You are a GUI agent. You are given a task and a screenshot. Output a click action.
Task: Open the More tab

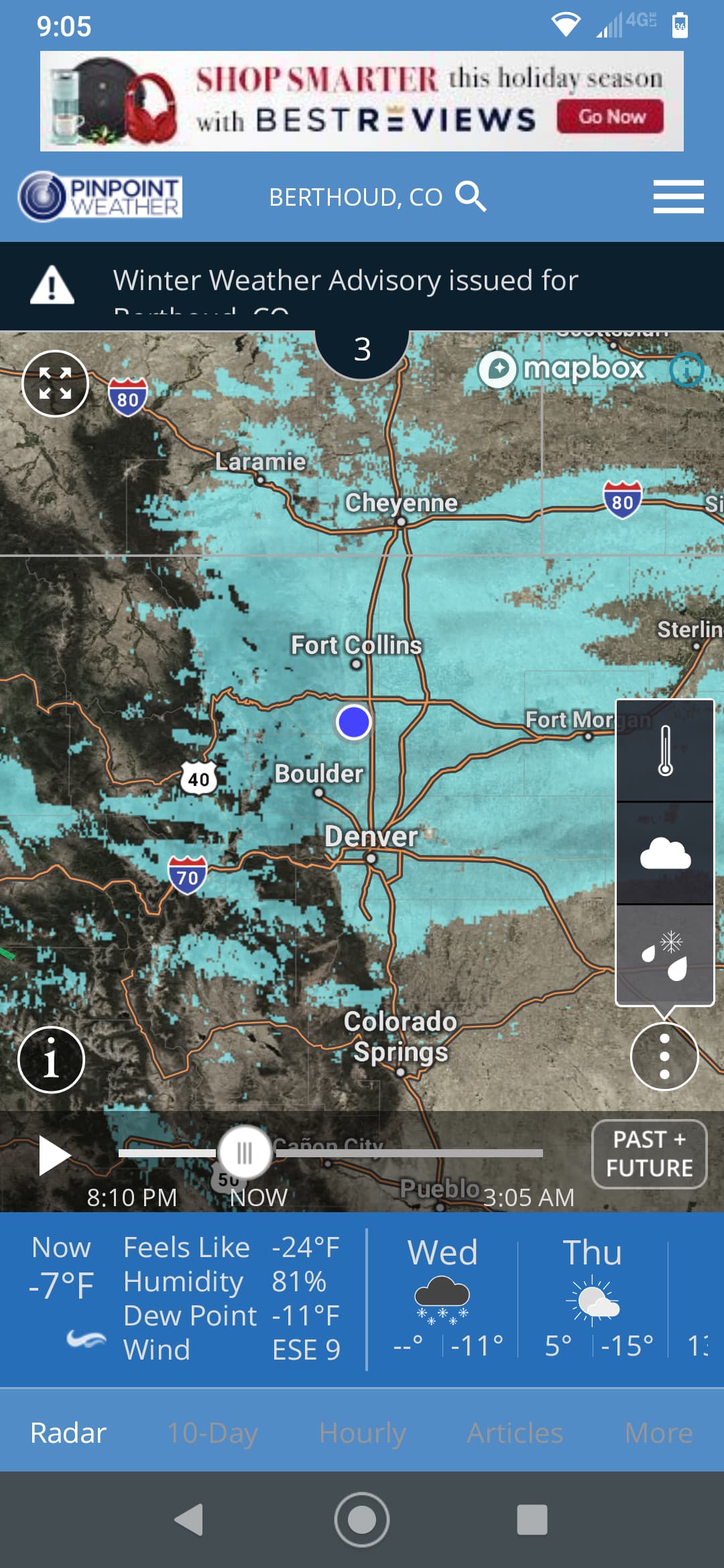(658, 1433)
